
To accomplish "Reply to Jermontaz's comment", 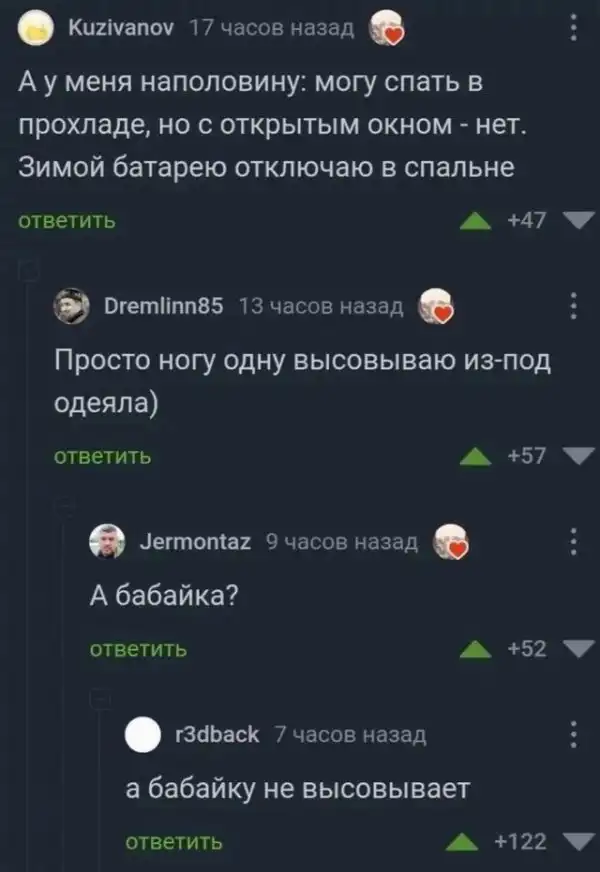I will pos(139,650).
